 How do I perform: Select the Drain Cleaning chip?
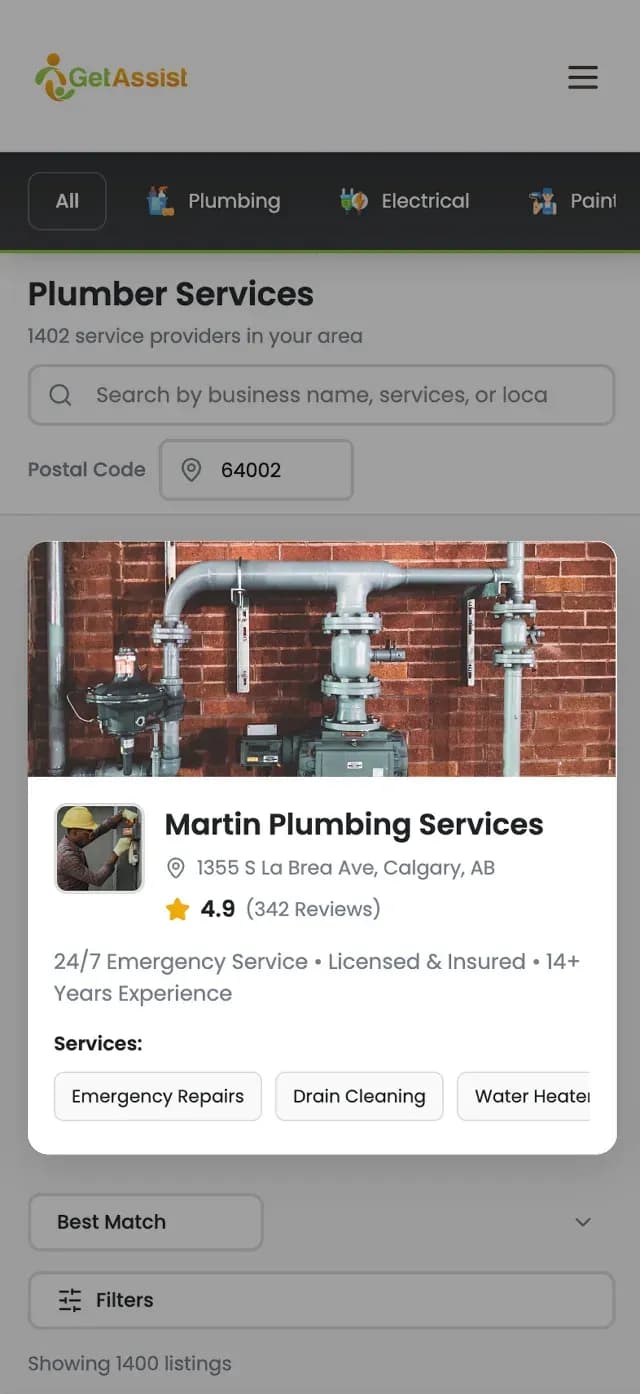tap(359, 1096)
